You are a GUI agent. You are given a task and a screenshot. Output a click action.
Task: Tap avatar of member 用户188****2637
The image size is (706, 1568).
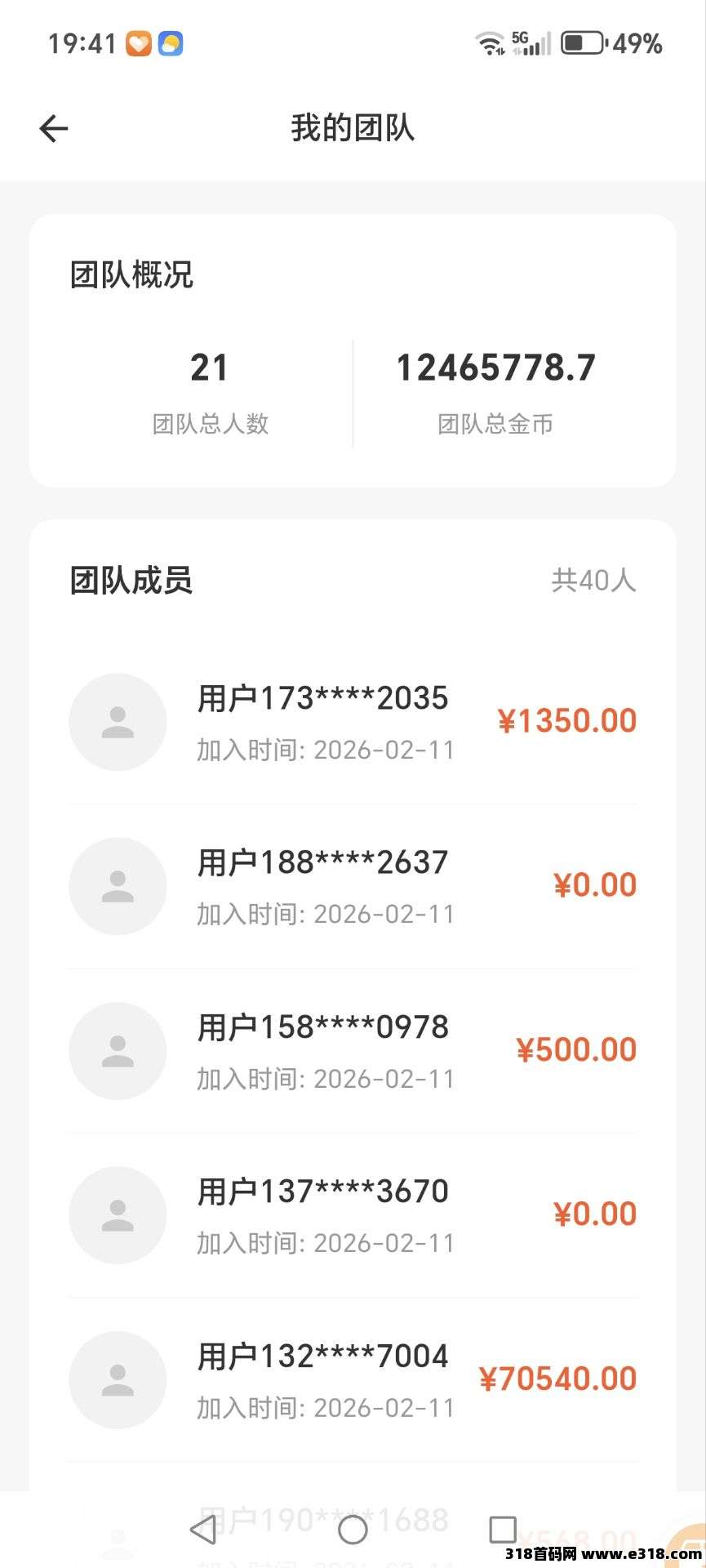tap(118, 886)
